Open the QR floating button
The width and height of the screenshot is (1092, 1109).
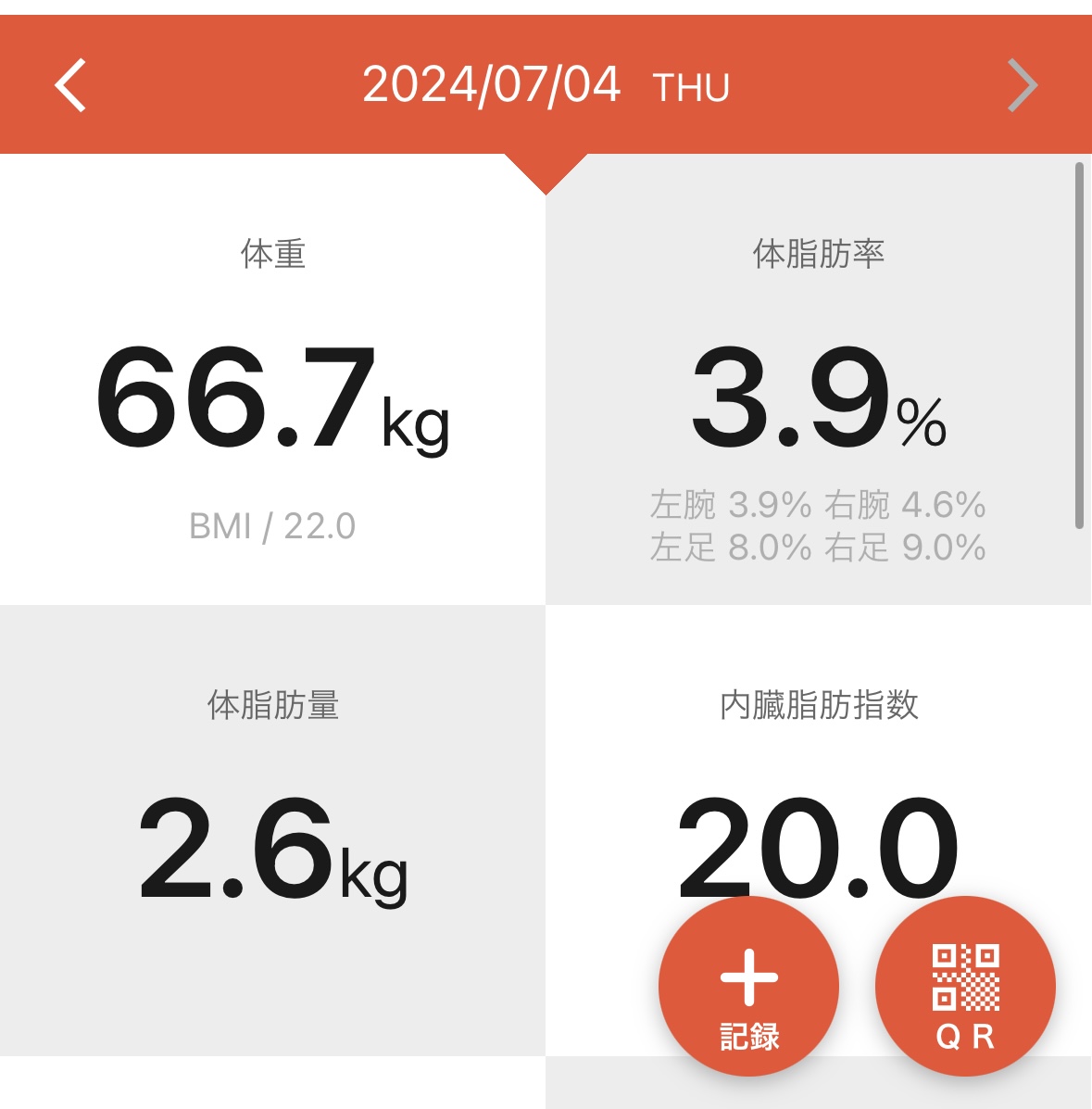(965, 987)
